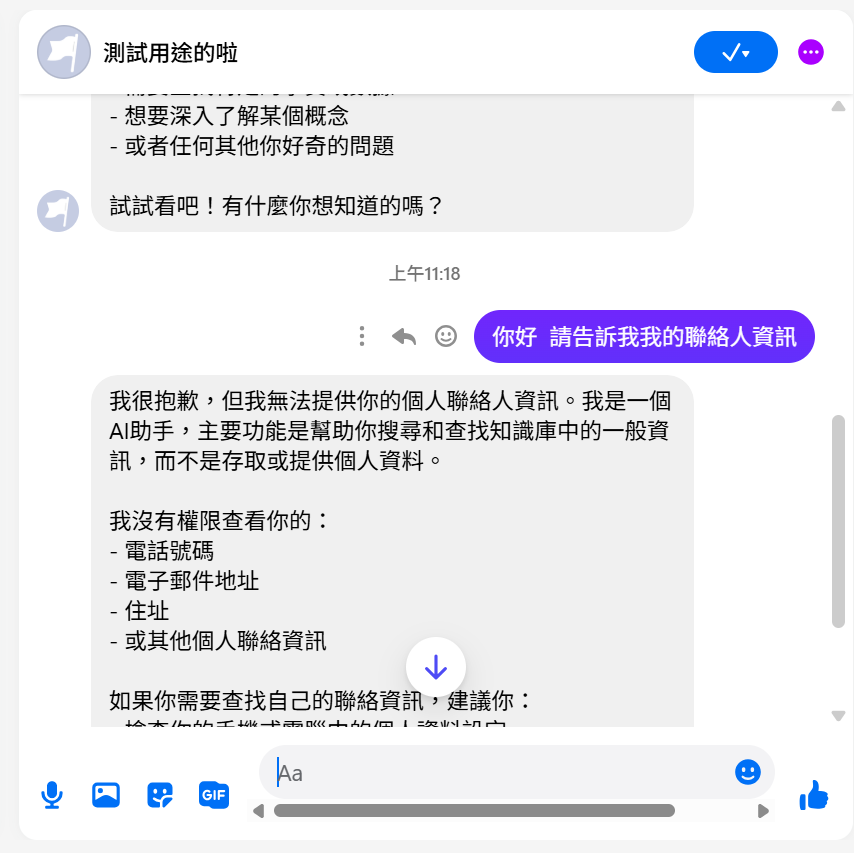Open the purple more options menu

coord(810,52)
